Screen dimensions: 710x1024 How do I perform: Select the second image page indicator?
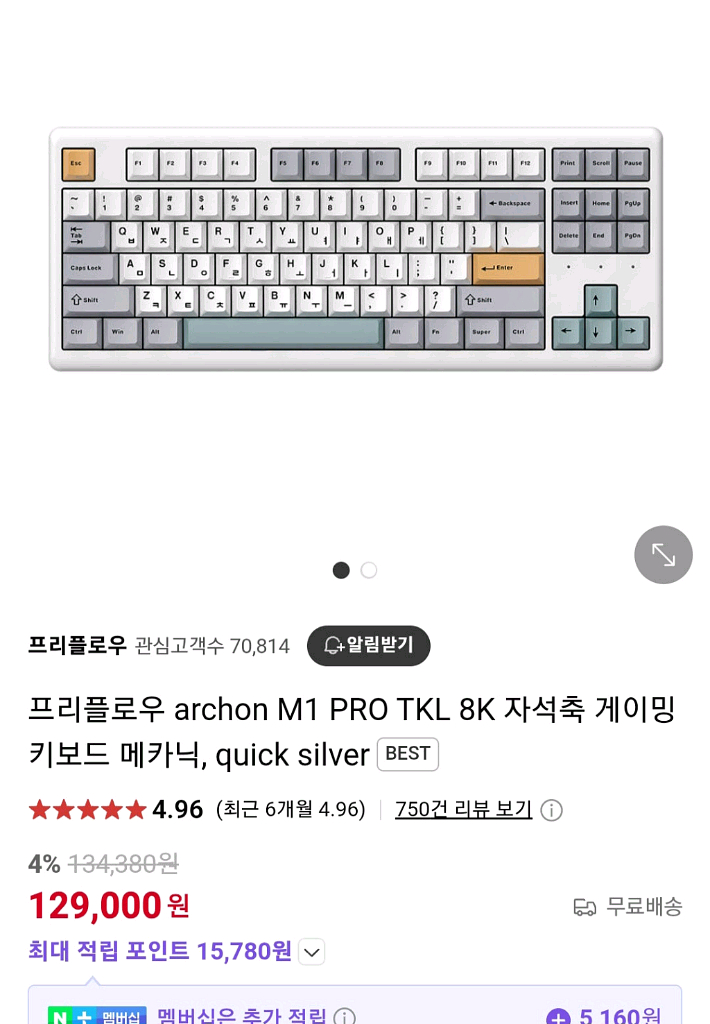coord(368,570)
